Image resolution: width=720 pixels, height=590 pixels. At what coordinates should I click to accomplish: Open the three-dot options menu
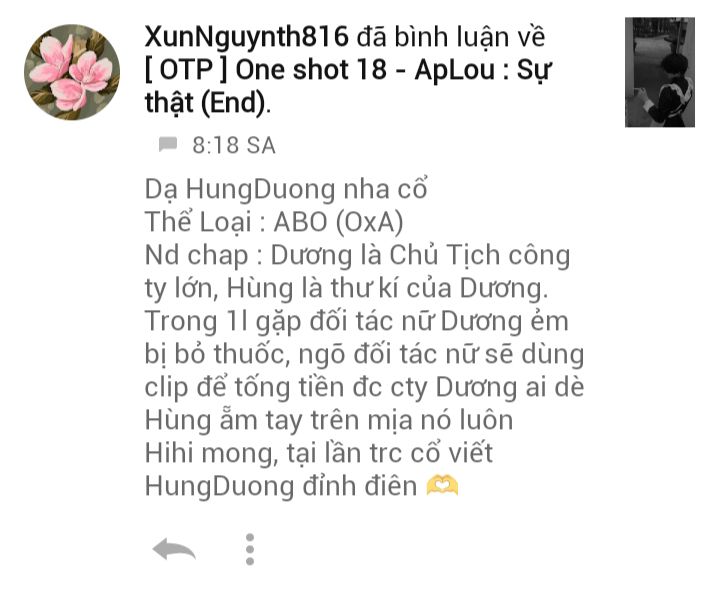click(x=250, y=549)
